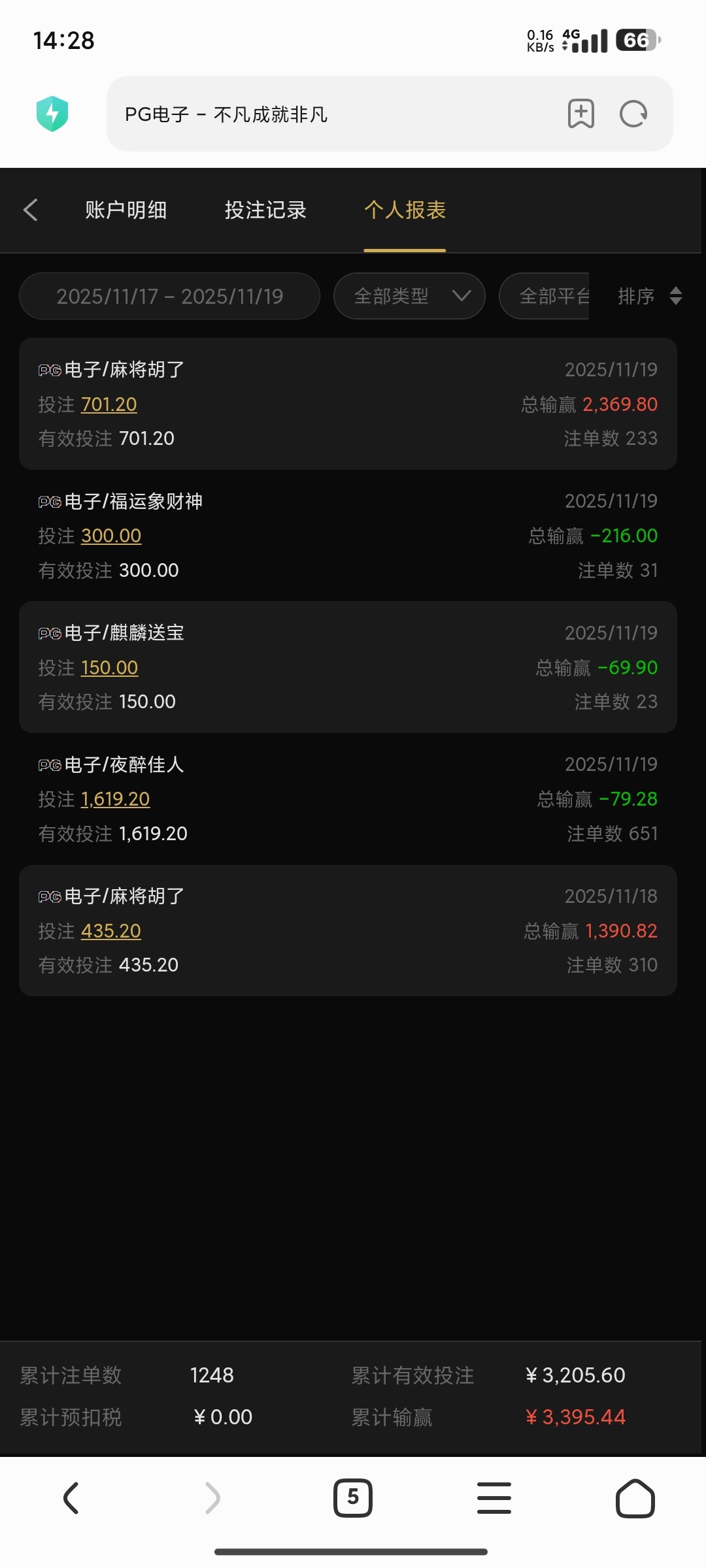The width and height of the screenshot is (706, 1568).
Task: Switch to the 账户明细 tab
Action: (x=126, y=210)
